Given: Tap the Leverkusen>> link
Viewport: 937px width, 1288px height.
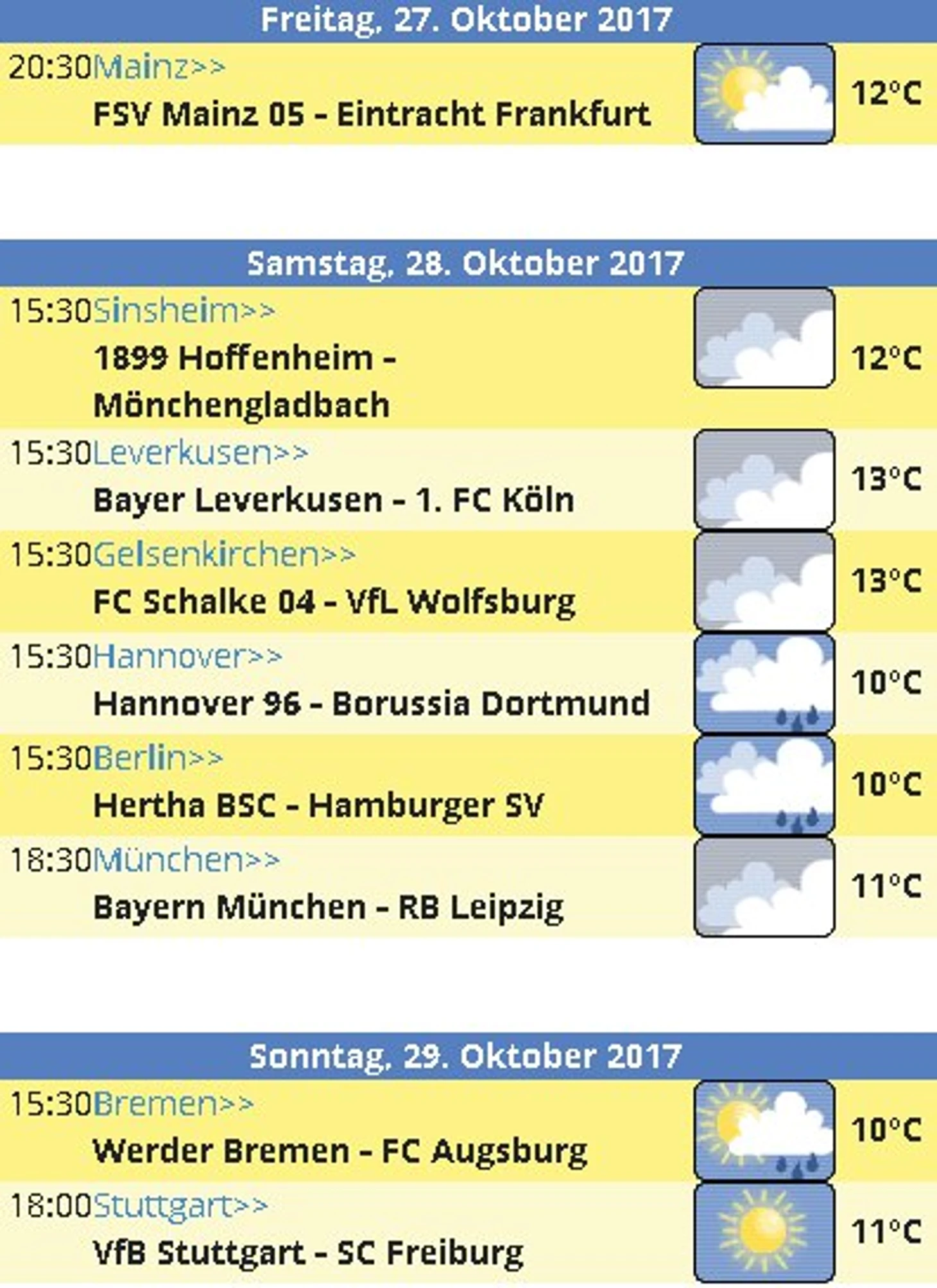Looking at the screenshot, I should click(200, 453).
